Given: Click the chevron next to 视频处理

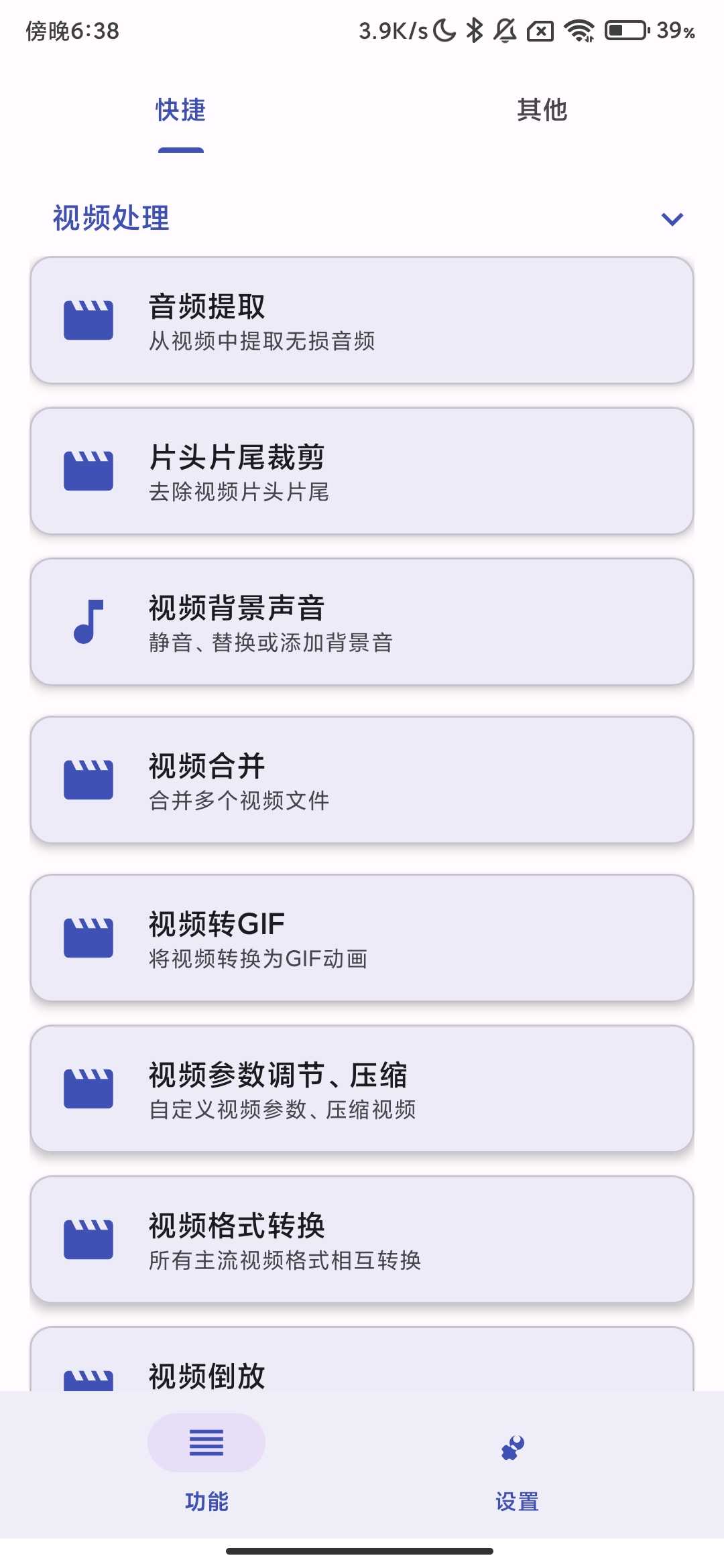Looking at the screenshot, I should point(672,218).
